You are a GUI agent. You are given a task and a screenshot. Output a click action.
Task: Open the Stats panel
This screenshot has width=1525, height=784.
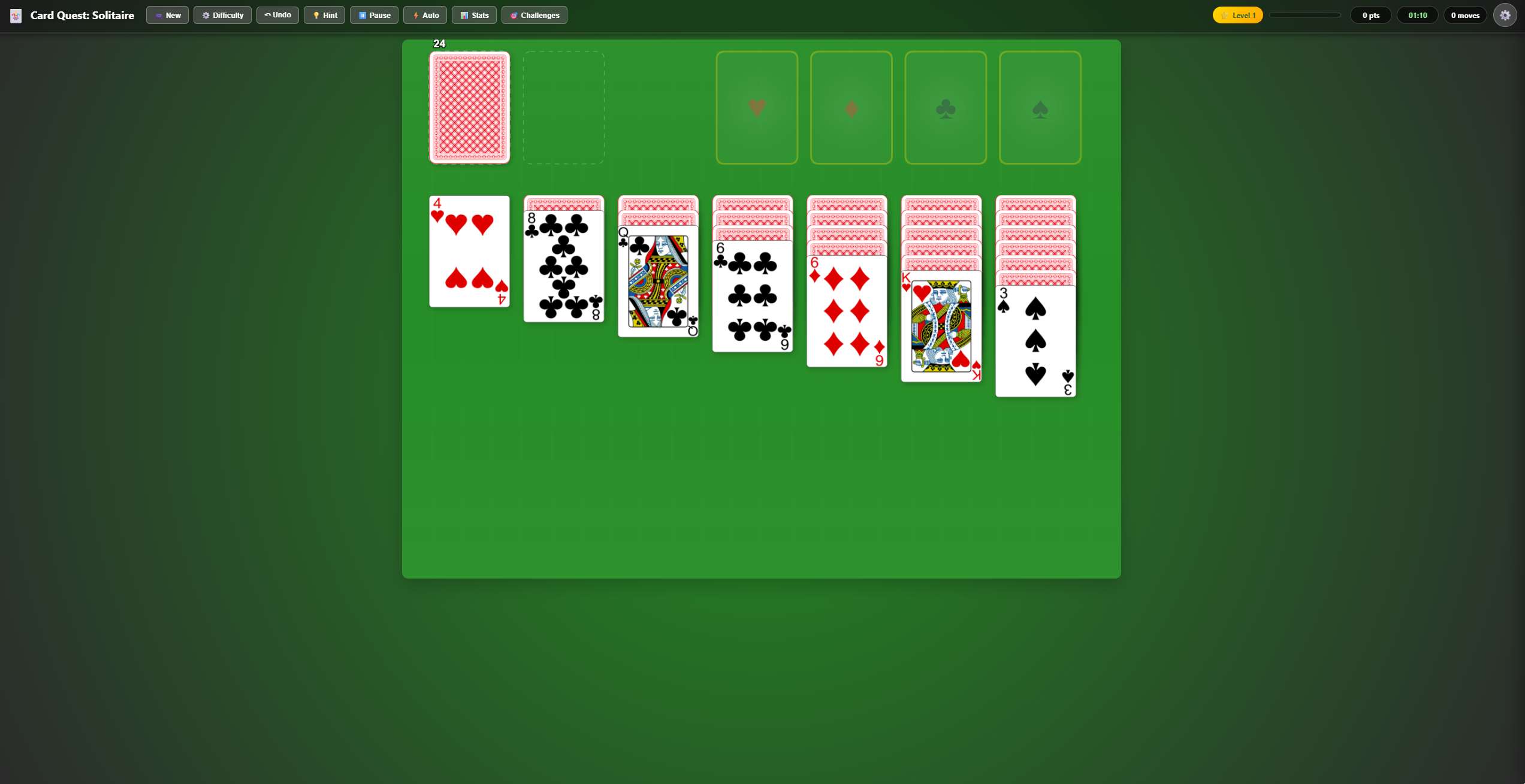click(x=474, y=15)
